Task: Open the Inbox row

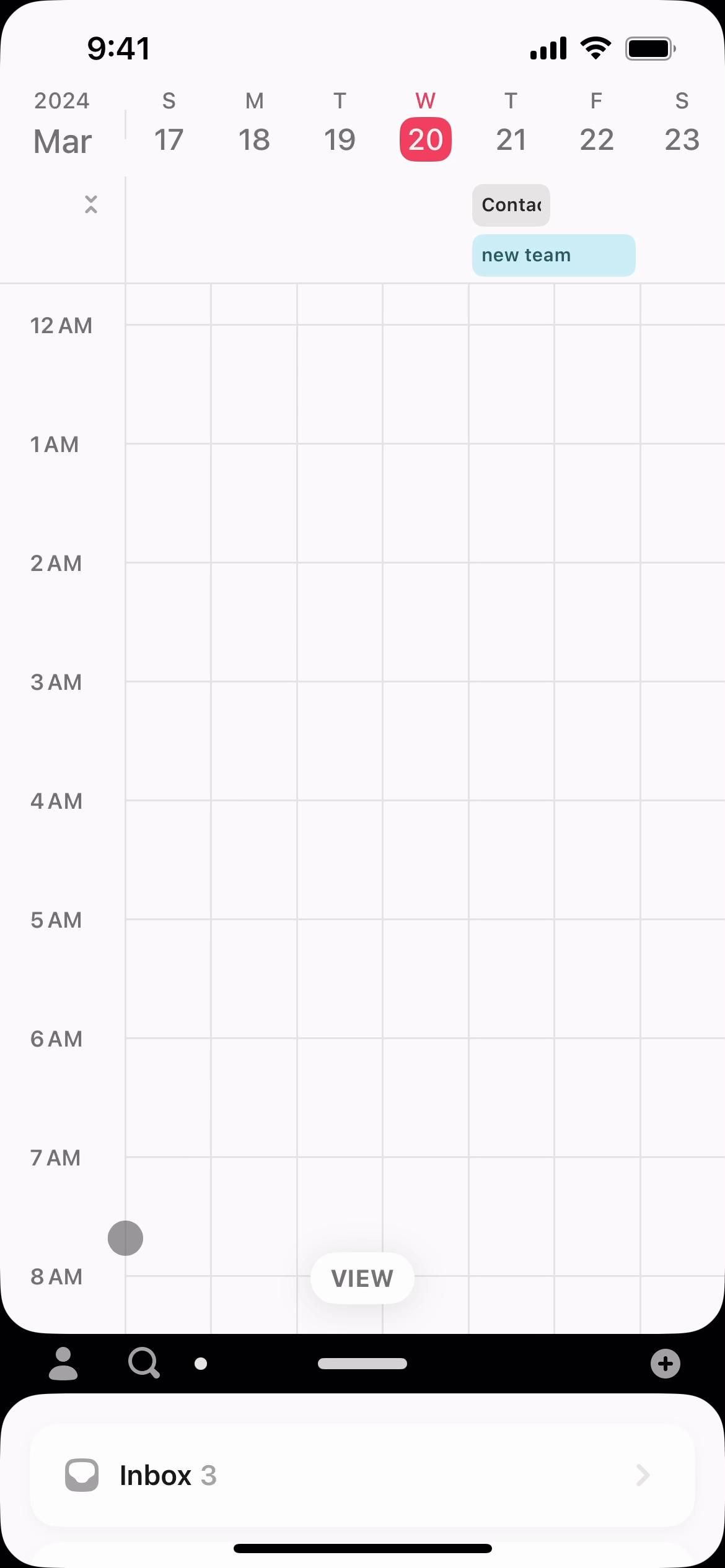Action: coord(362,1475)
